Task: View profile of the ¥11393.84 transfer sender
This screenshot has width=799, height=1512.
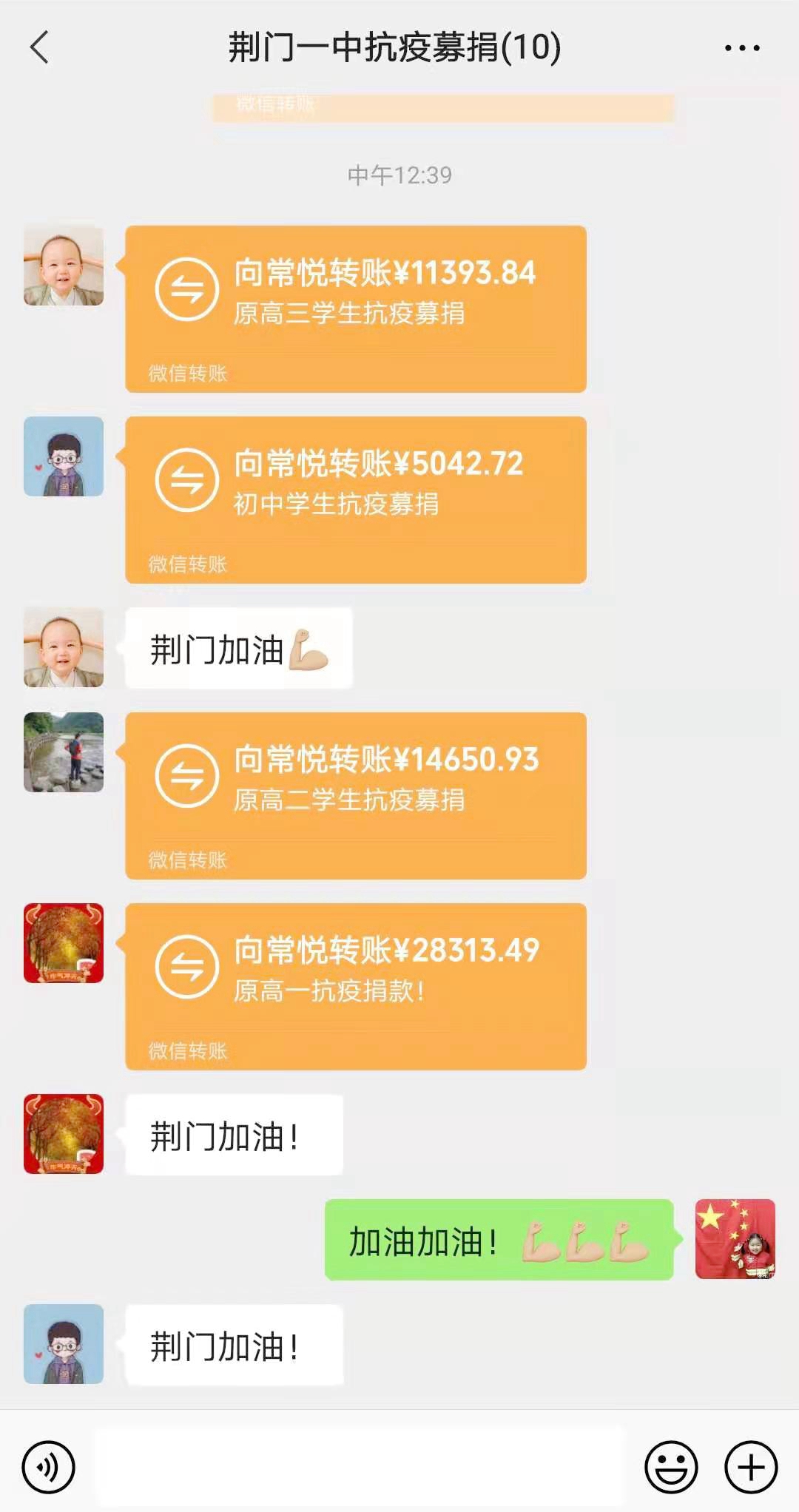Action: tap(64, 266)
